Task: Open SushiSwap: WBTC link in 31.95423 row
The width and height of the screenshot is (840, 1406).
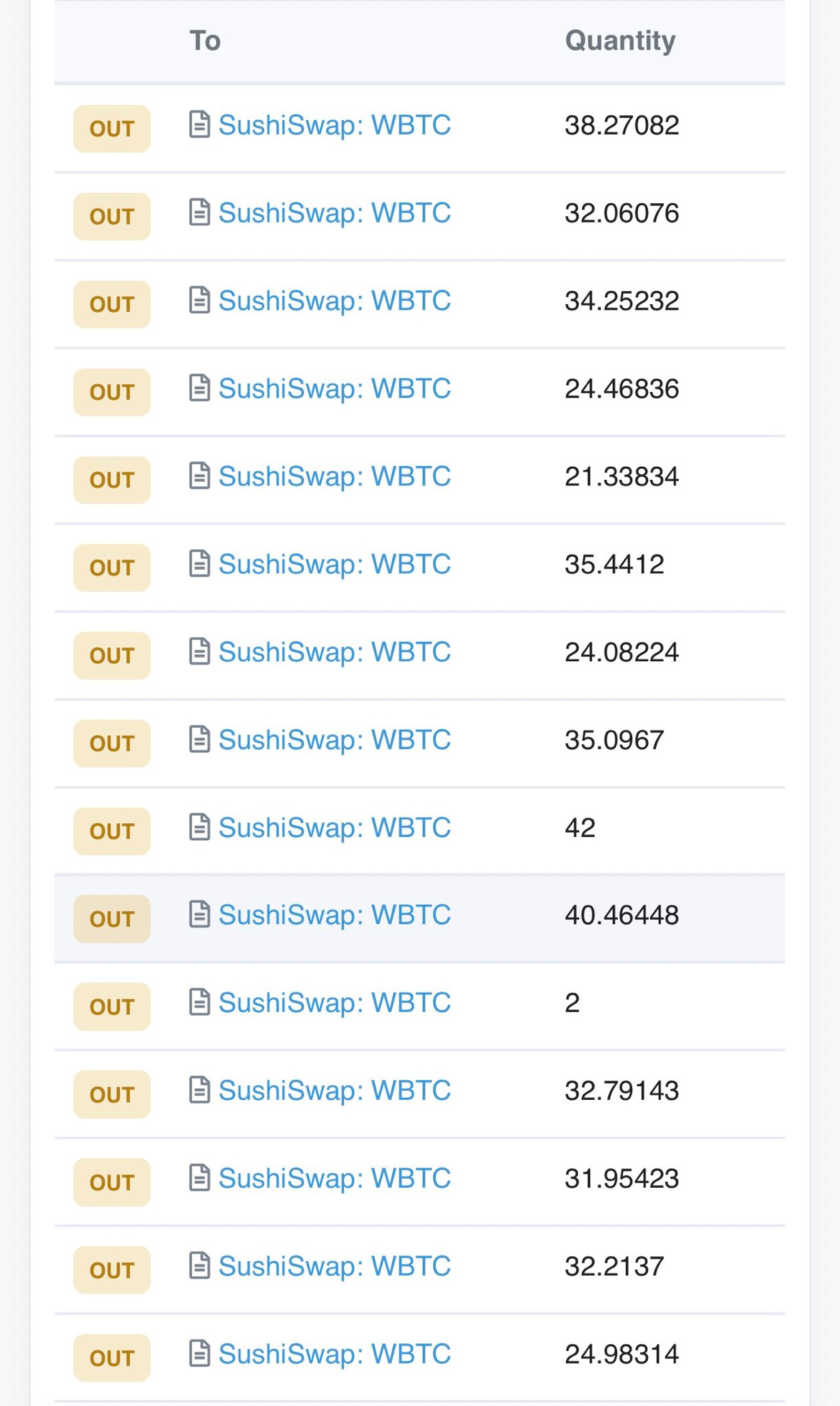Action: (335, 1179)
